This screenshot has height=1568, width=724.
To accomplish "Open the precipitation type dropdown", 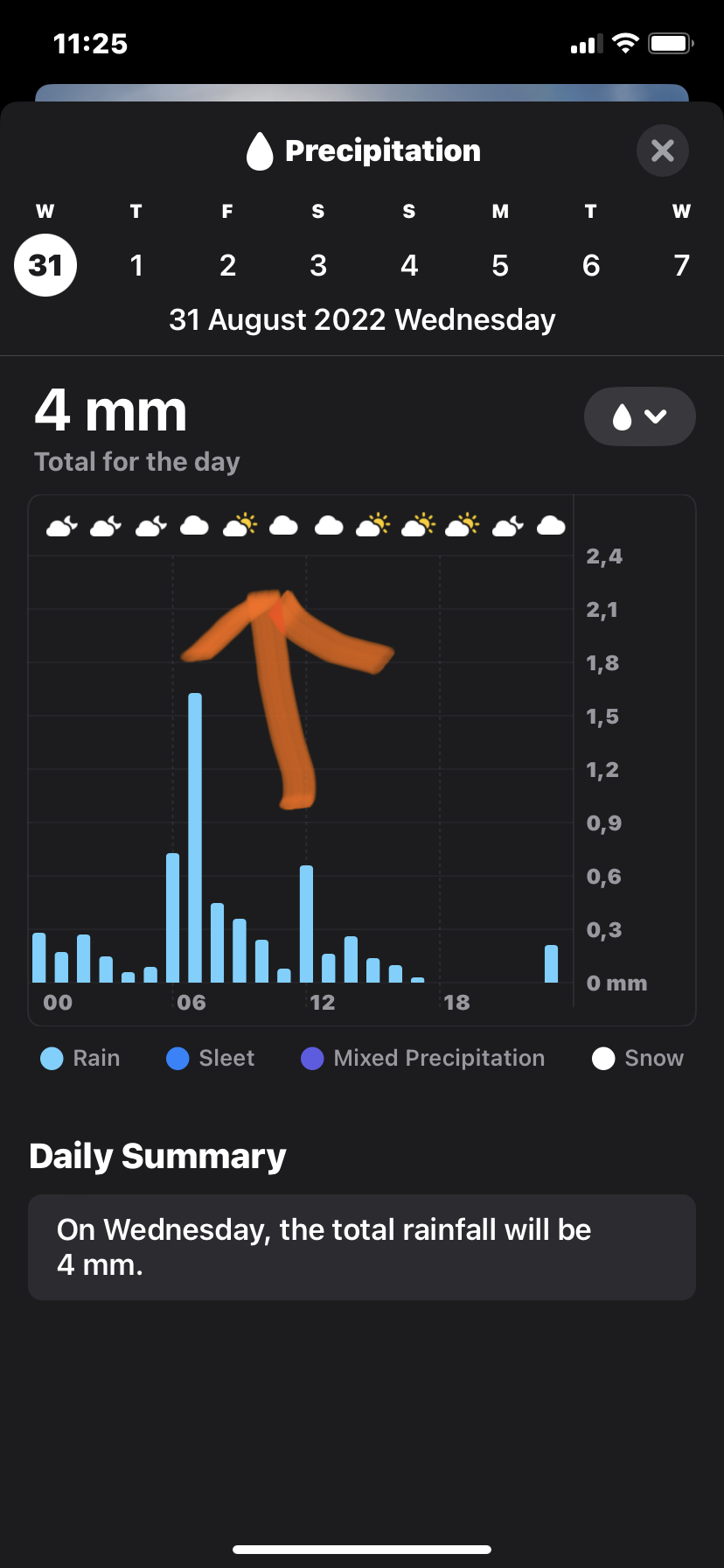I will [x=640, y=416].
